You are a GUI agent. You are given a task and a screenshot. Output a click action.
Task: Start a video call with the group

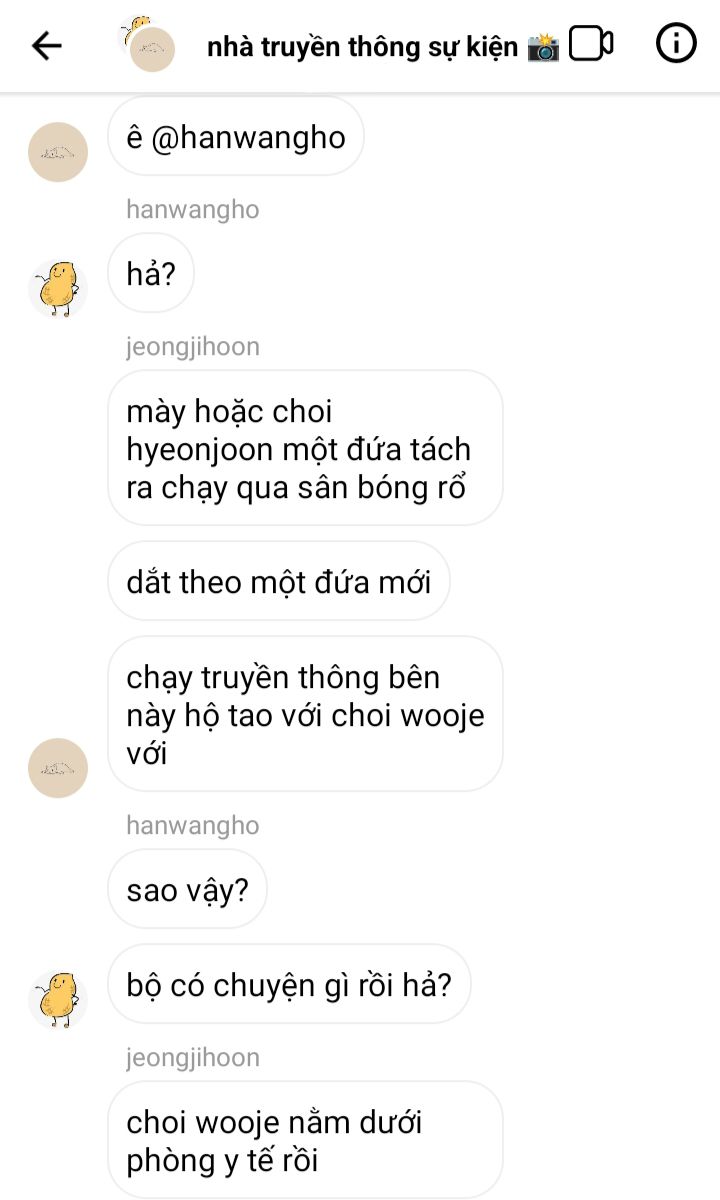coord(591,45)
